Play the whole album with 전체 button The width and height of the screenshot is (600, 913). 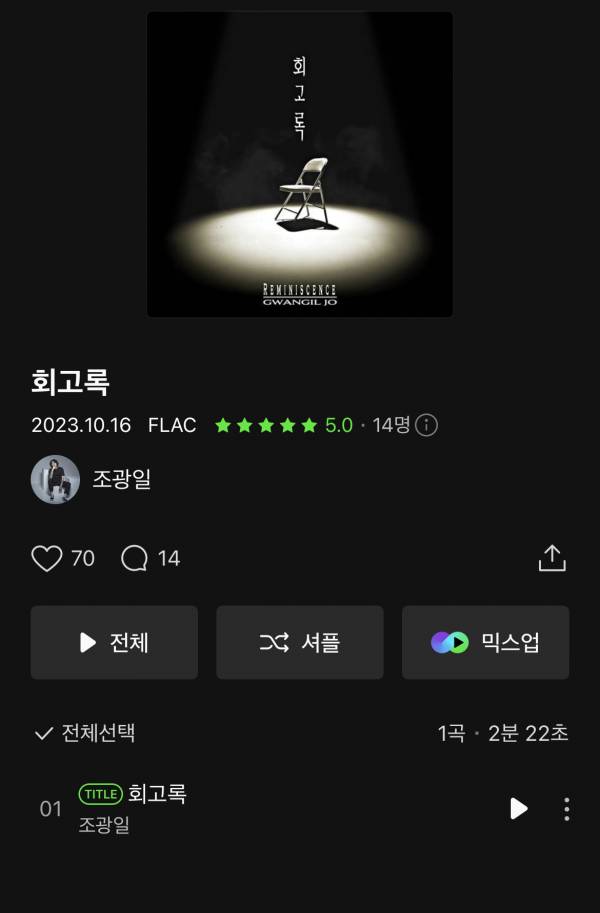[x=114, y=642]
